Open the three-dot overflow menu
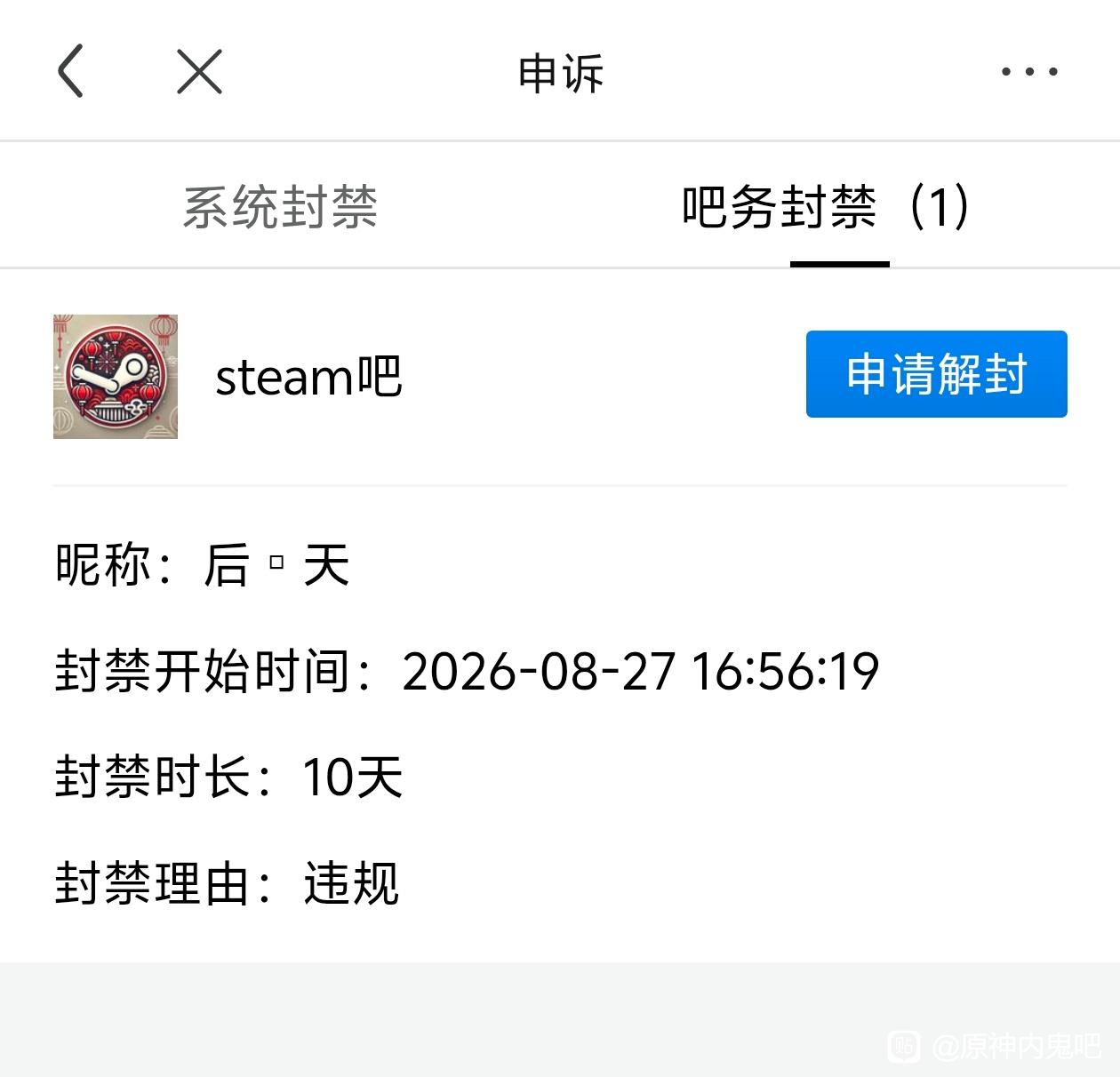The width and height of the screenshot is (1120, 1077). coord(1029,72)
